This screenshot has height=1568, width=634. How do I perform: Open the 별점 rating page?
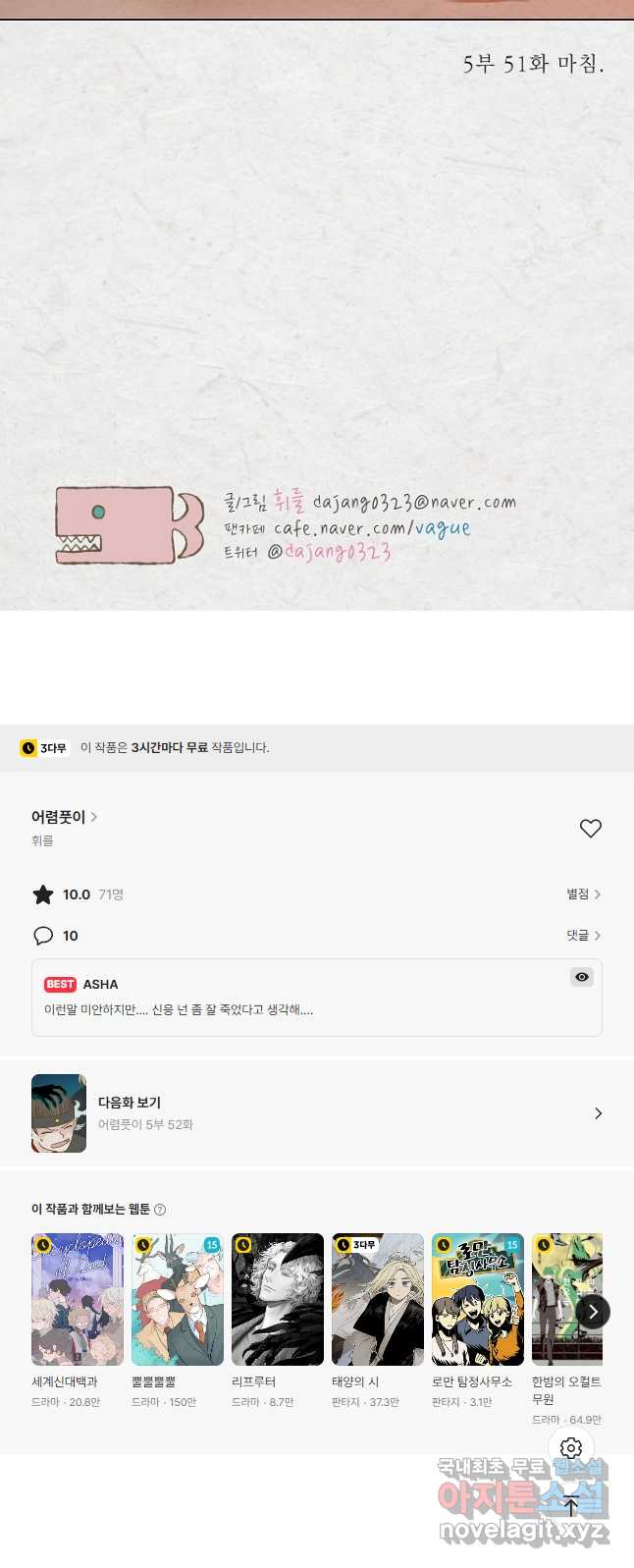pos(583,894)
